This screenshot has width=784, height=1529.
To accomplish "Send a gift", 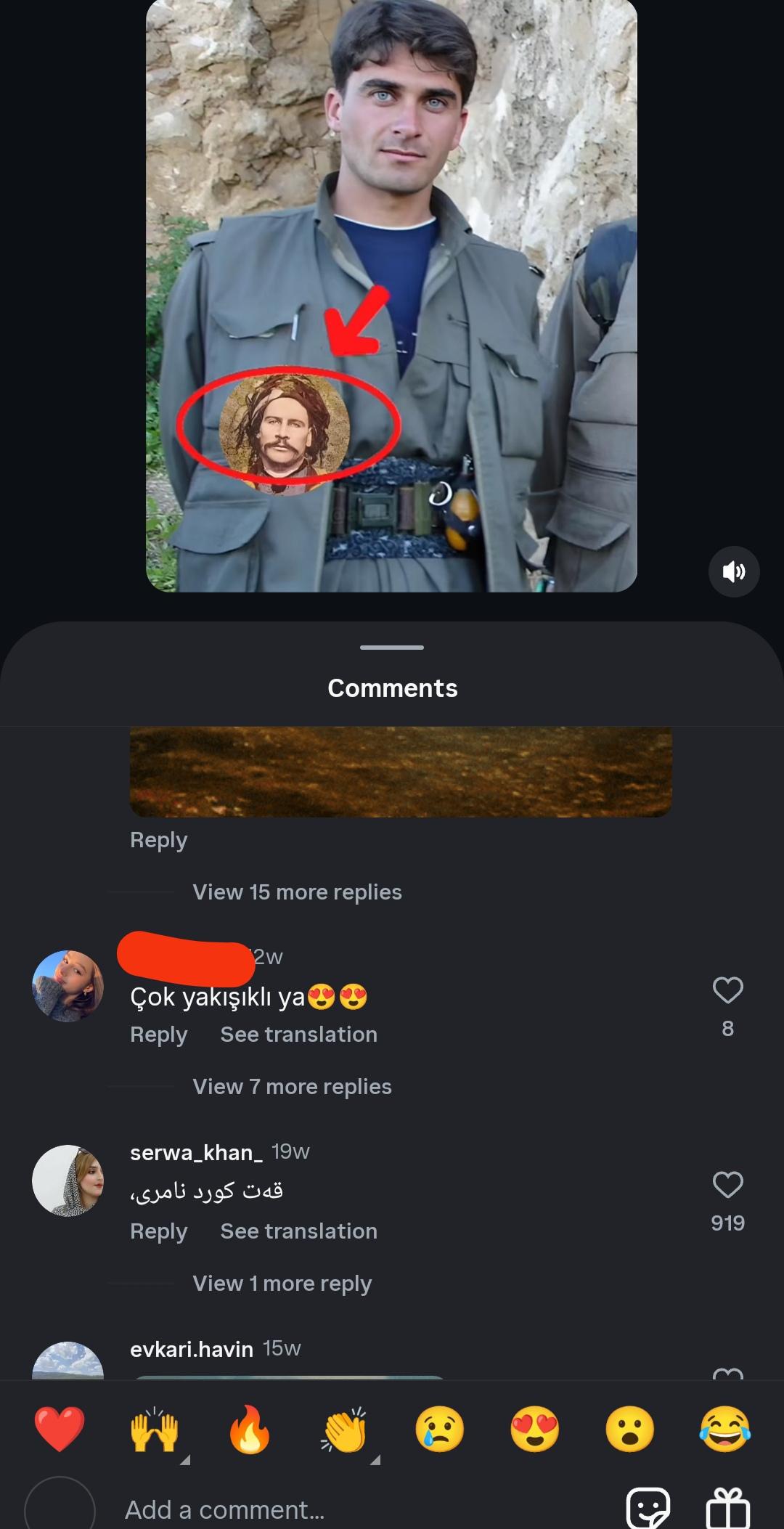I will (727, 1509).
